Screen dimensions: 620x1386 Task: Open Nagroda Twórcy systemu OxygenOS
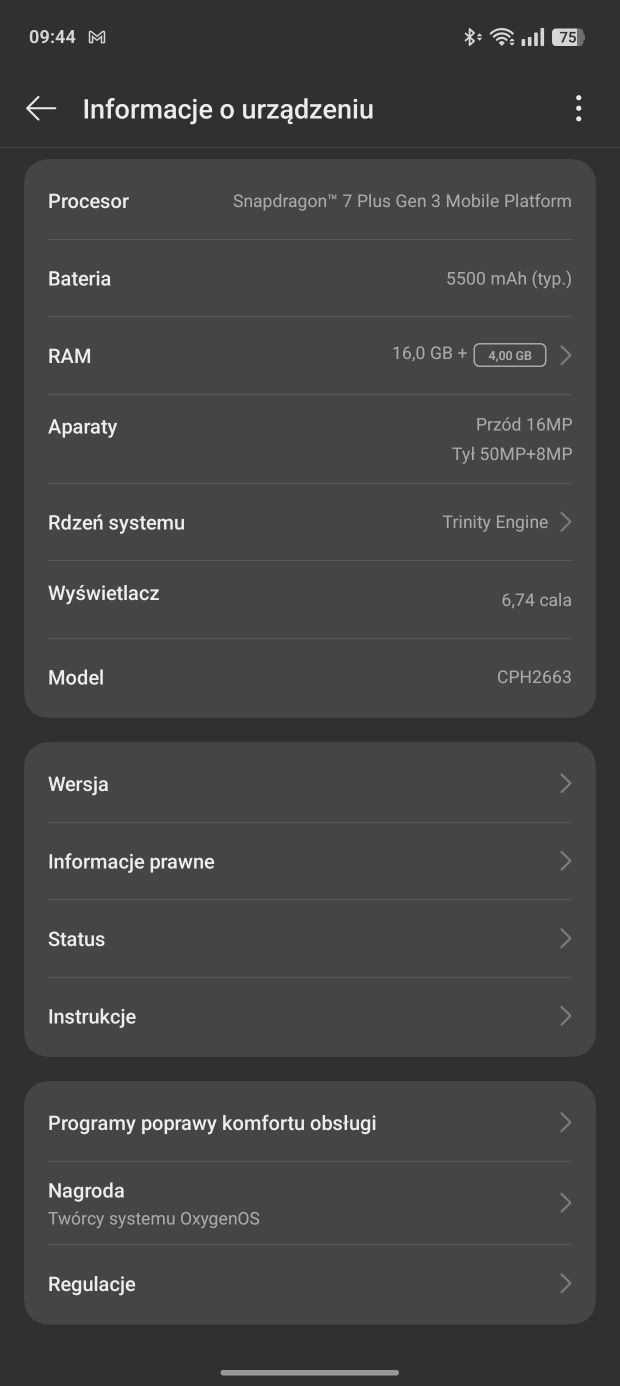310,1203
